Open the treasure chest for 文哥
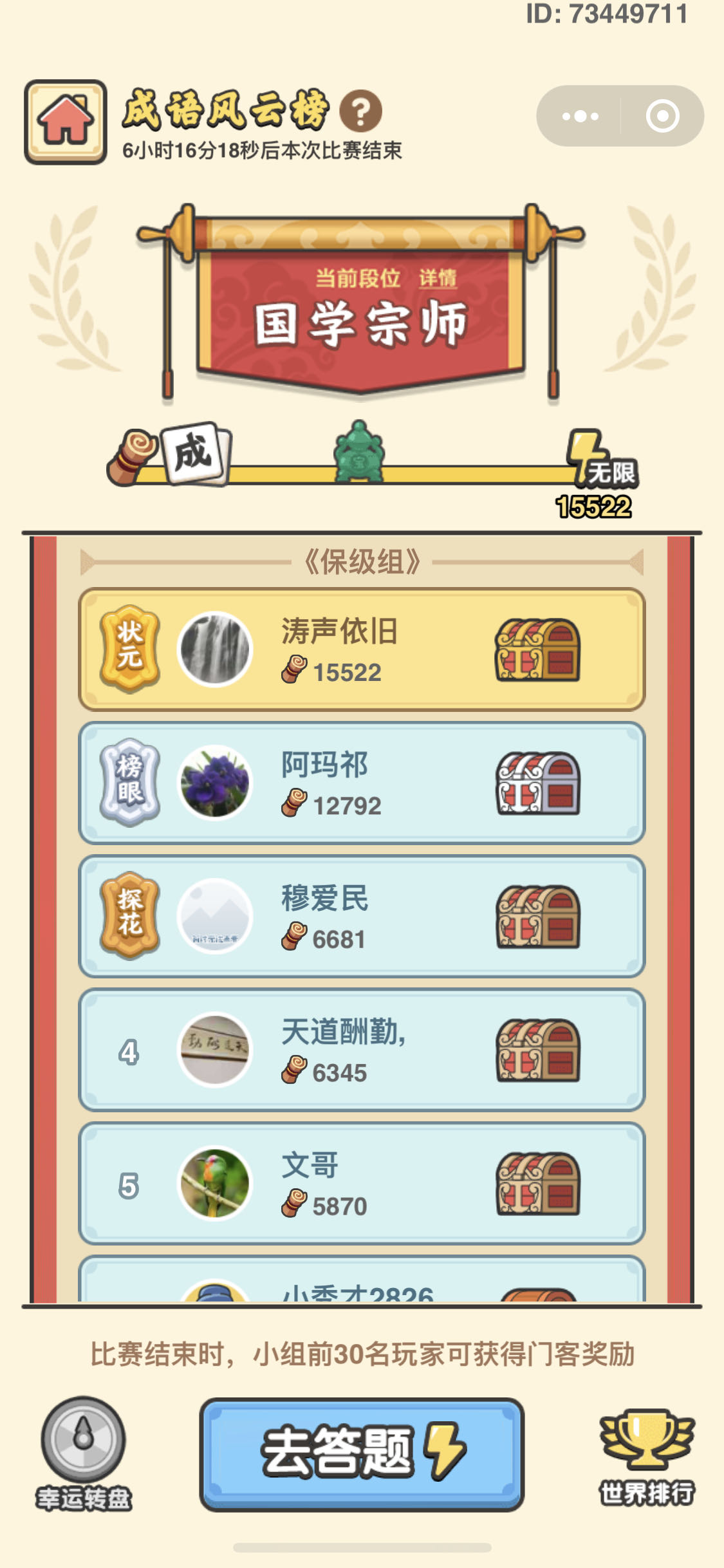The width and height of the screenshot is (724, 1568). [537, 1183]
